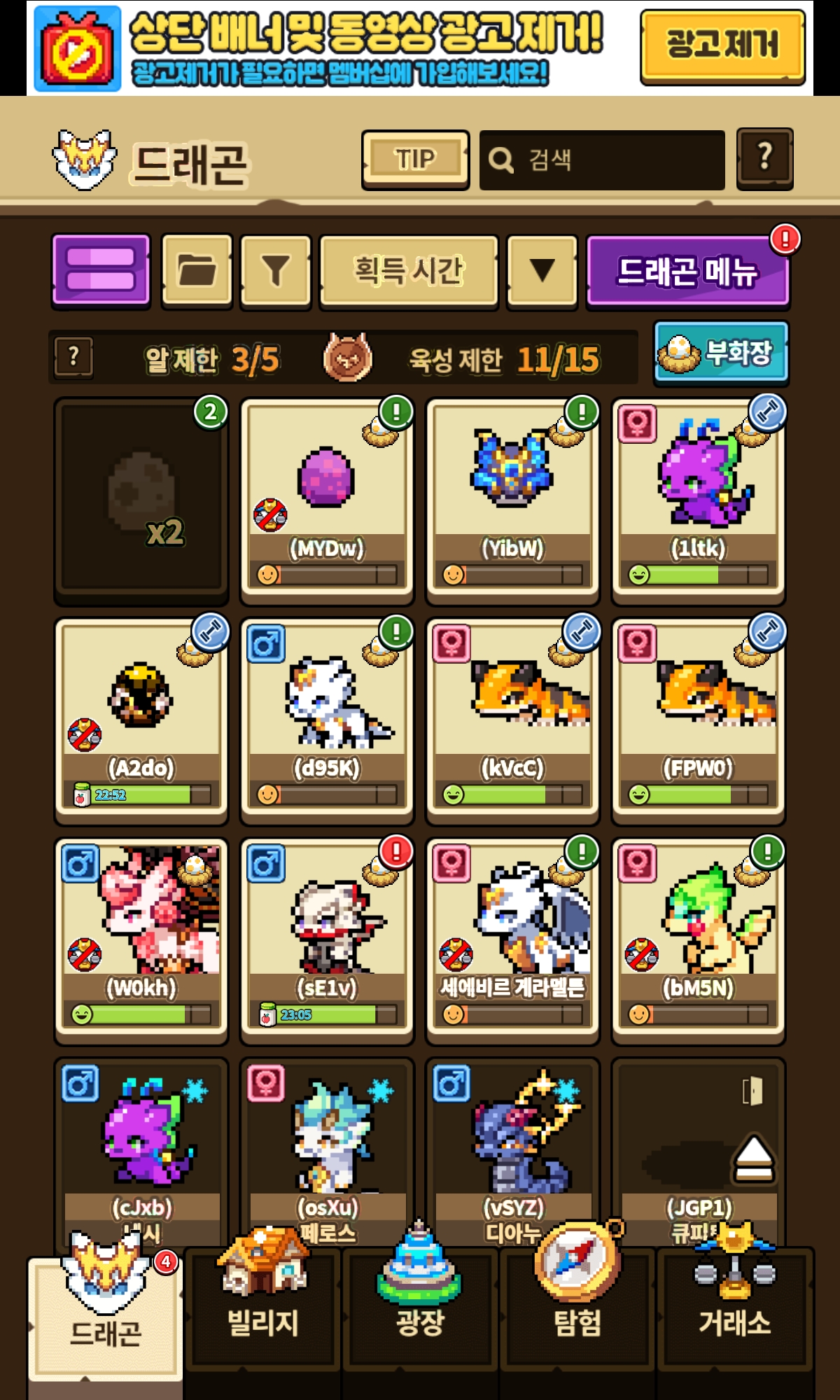Switch to the 거래소 trading tab
The height and width of the screenshot is (1400, 840).
pyautogui.click(x=735, y=1309)
